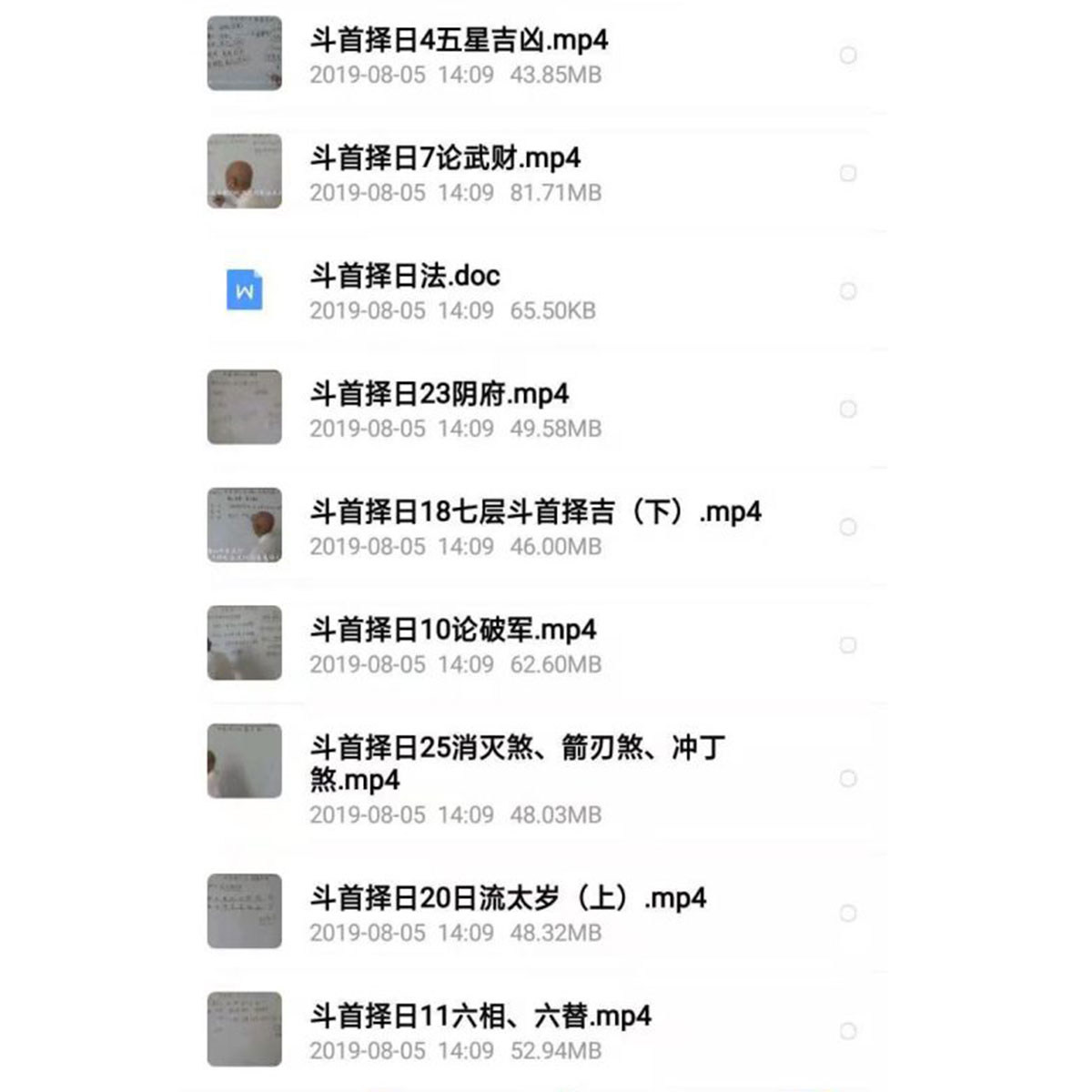Screen dimensions: 1092x1092
Task: Open 斗首择日4五星吉凶.mp4 video
Action: click(x=459, y=41)
